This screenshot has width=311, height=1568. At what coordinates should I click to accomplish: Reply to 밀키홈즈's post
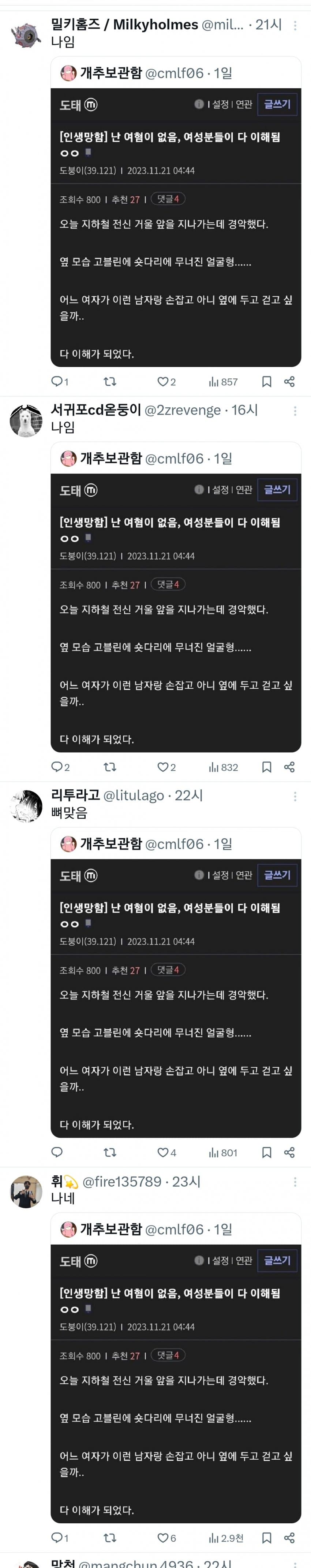click(57, 382)
